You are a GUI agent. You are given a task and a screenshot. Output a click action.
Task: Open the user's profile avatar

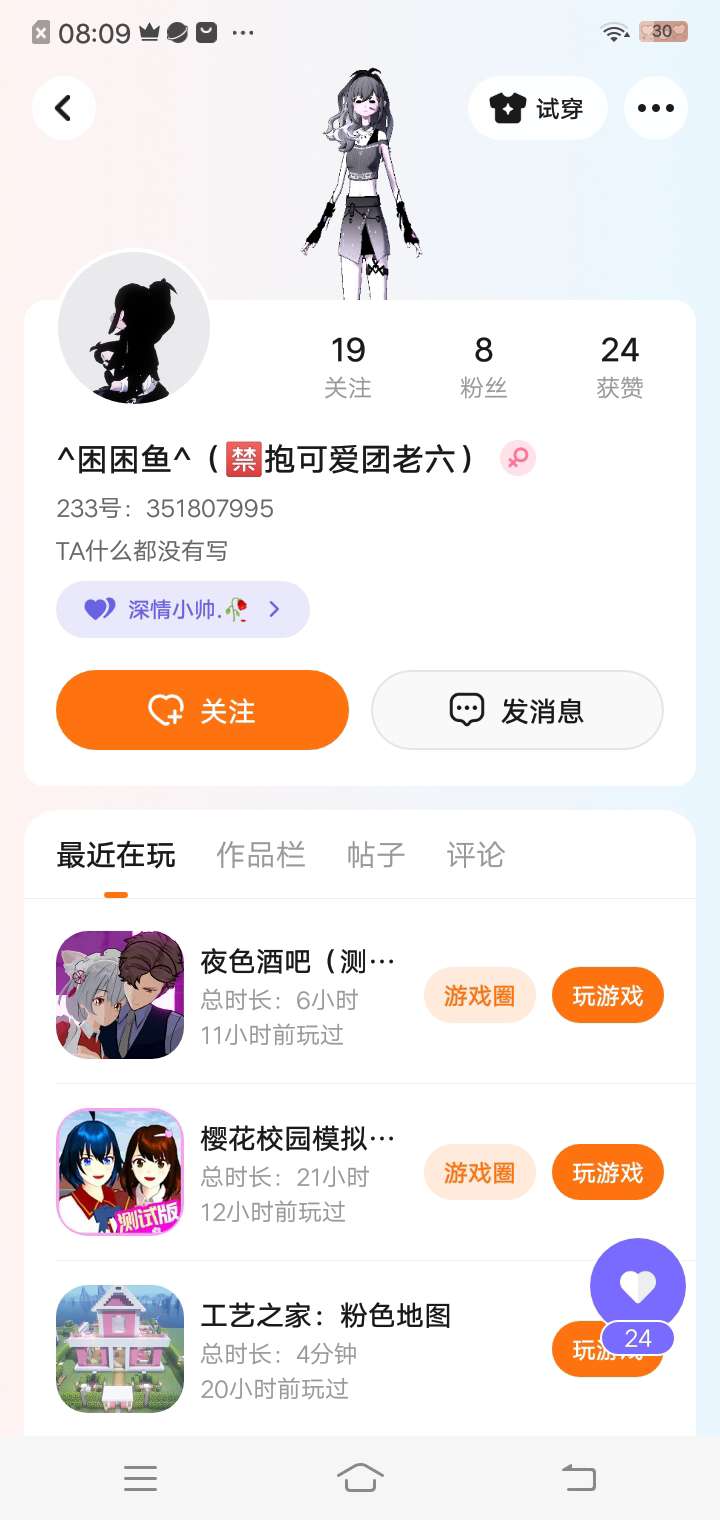pyautogui.click(x=134, y=328)
